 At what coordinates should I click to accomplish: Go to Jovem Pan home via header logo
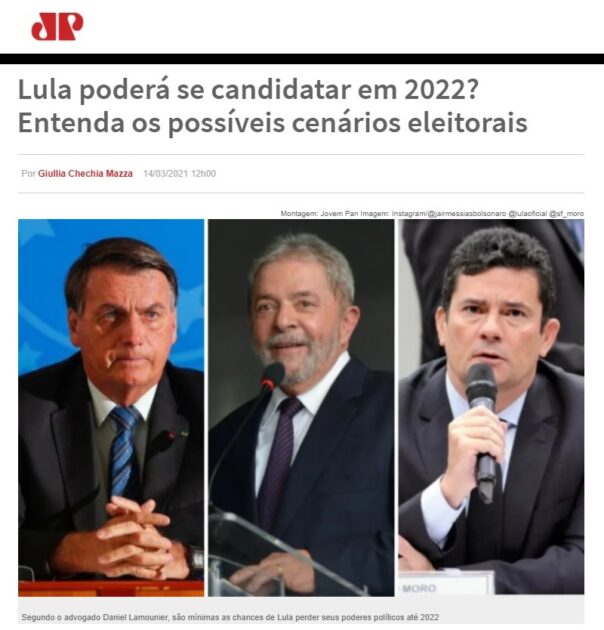point(56,27)
